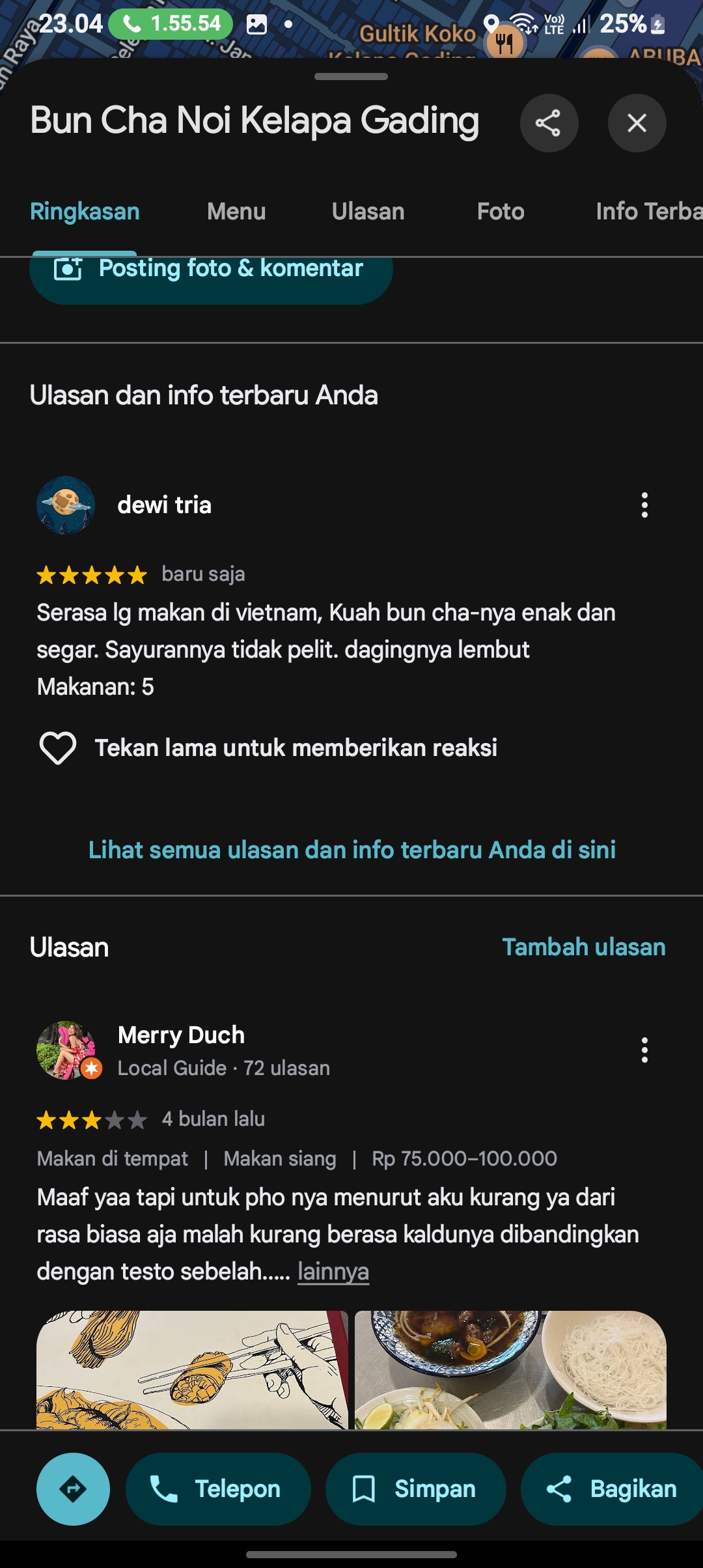Like dewi tria's review with the heart
This screenshot has width=703, height=1568.
point(58,748)
